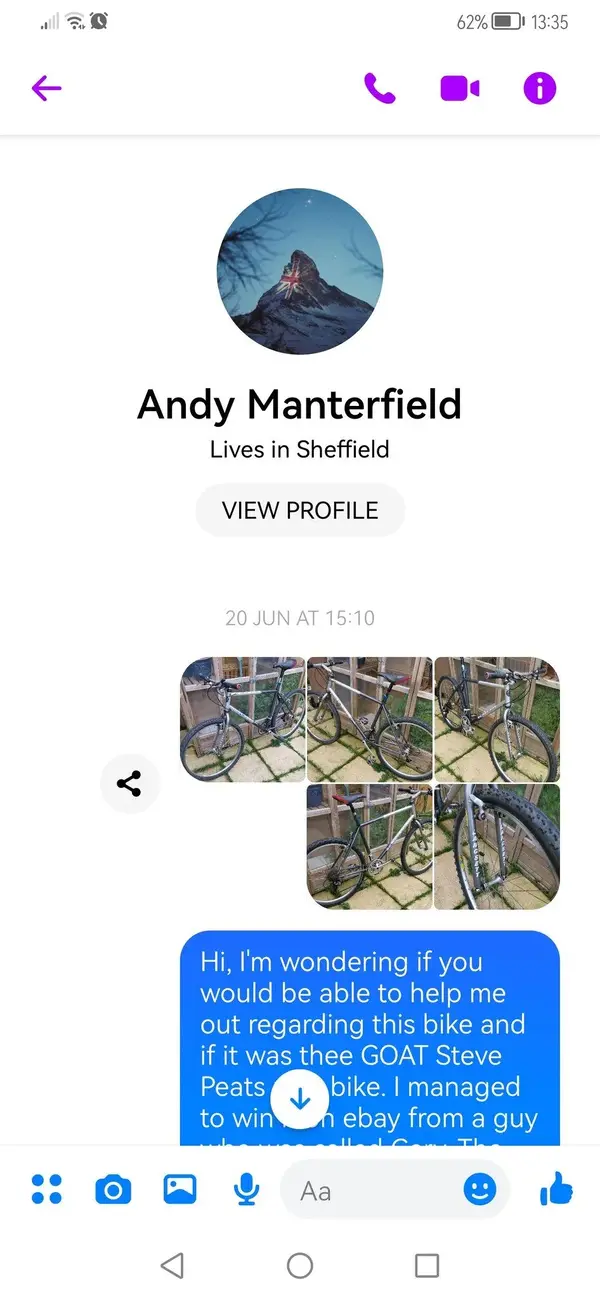The image size is (600, 1299).
Task: Jump to the latest message with the down arrow
Action: 299,1099
